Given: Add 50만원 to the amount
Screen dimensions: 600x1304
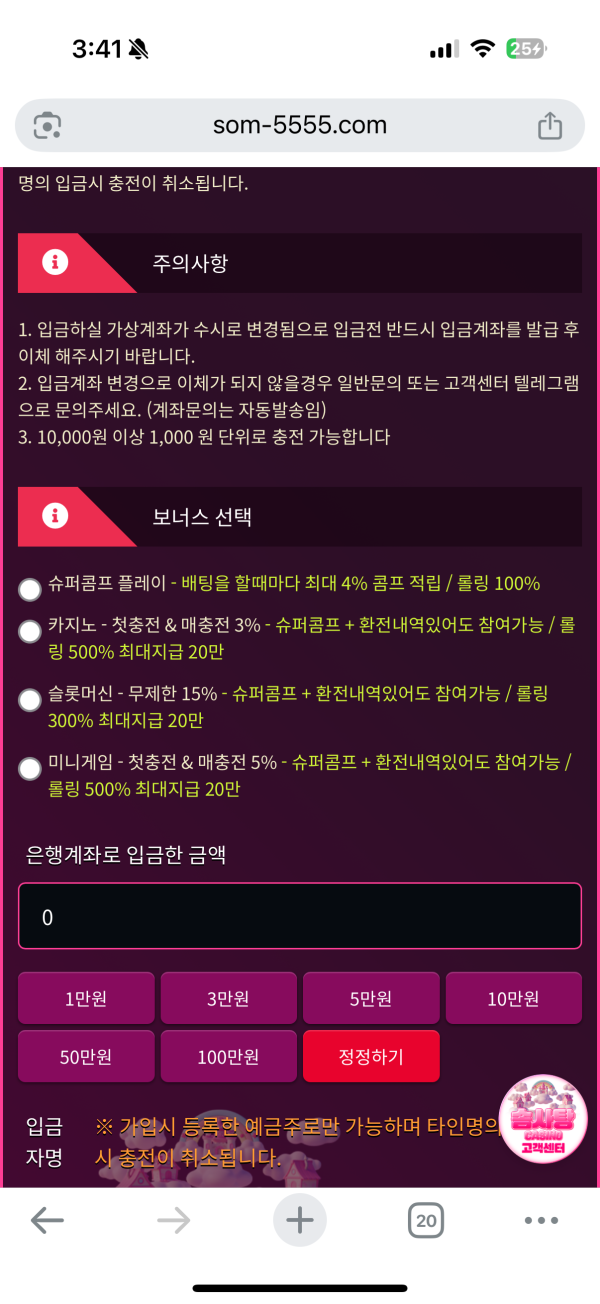Looking at the screenshot, I should tap(86, 1056).
